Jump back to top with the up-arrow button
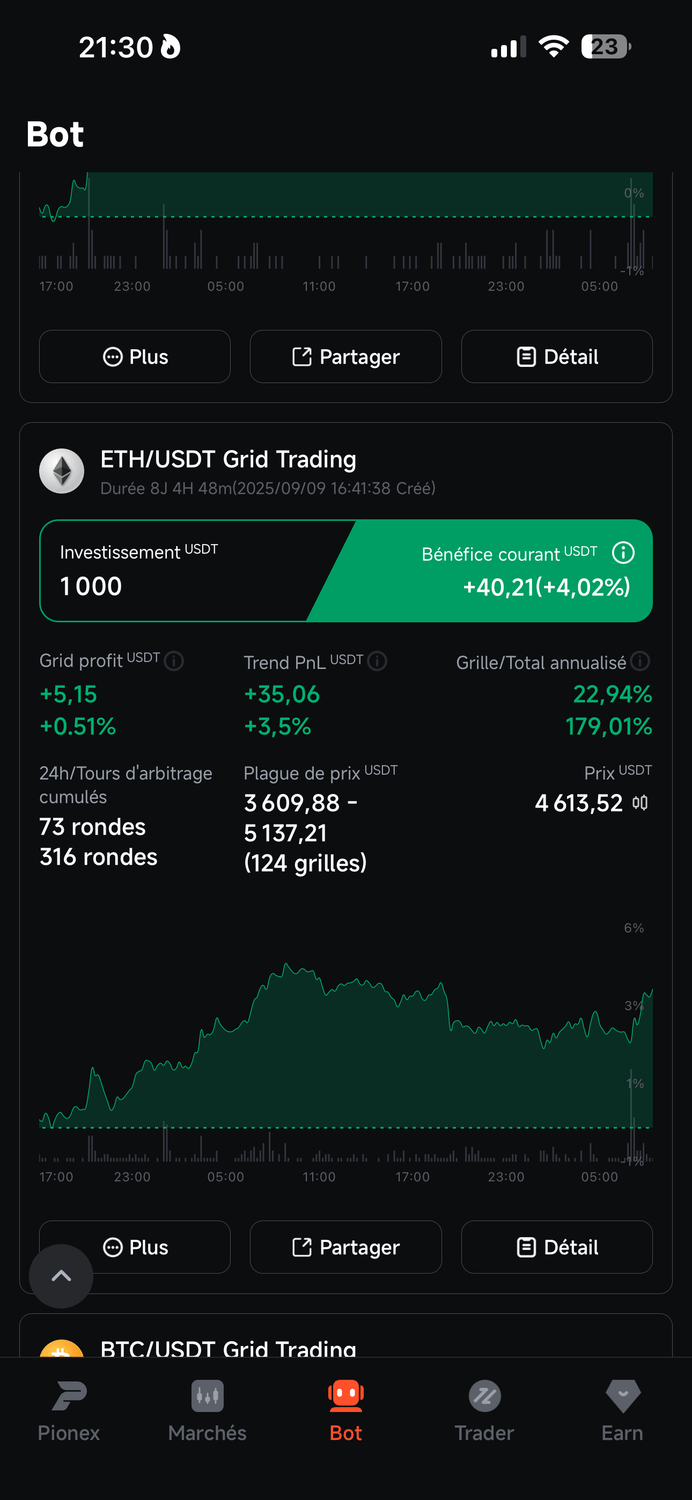The width and height of the screenshot is (692, 1500). (61, 1275)
